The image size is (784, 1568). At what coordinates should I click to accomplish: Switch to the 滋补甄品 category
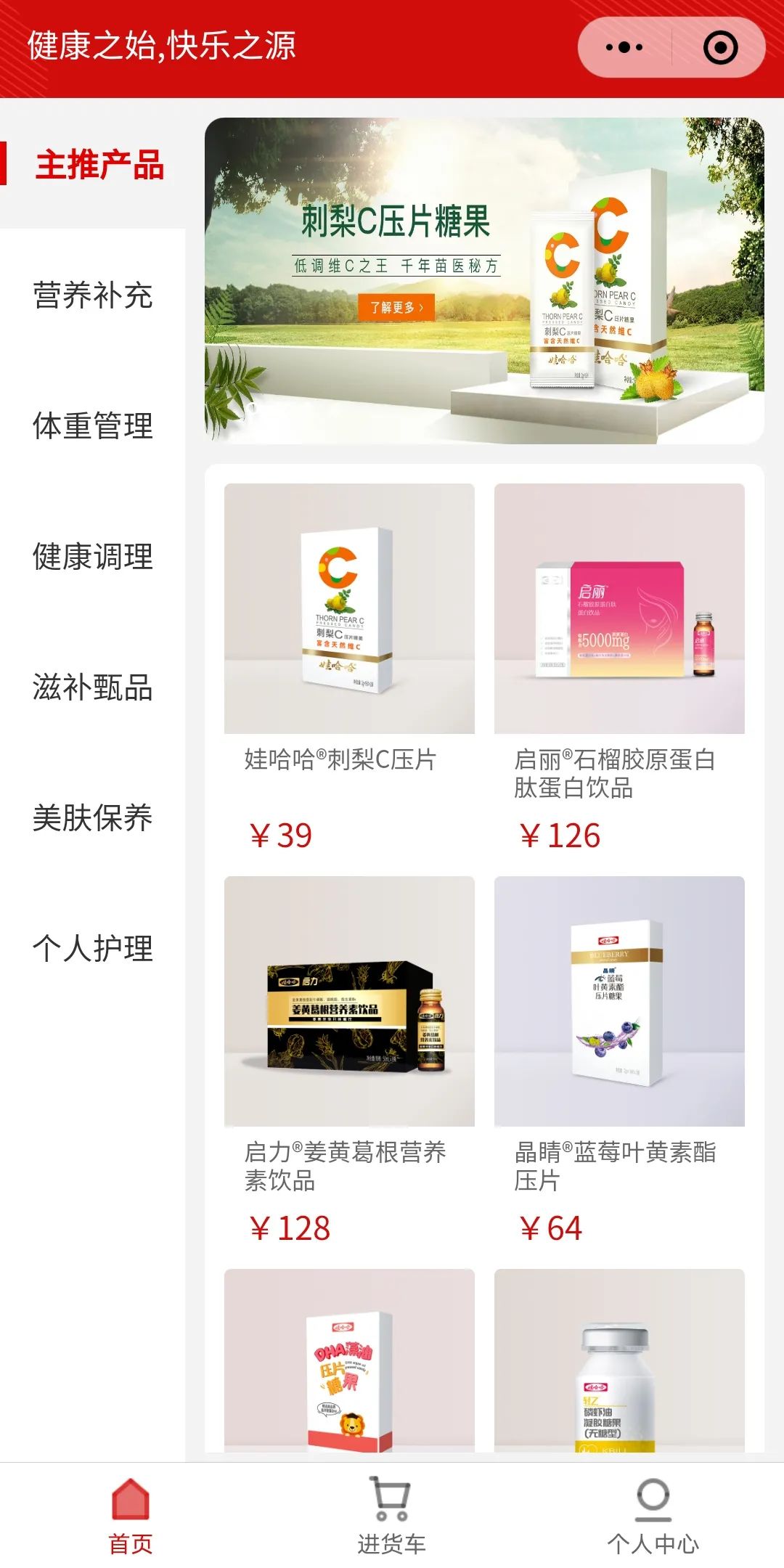click(93, 687)
